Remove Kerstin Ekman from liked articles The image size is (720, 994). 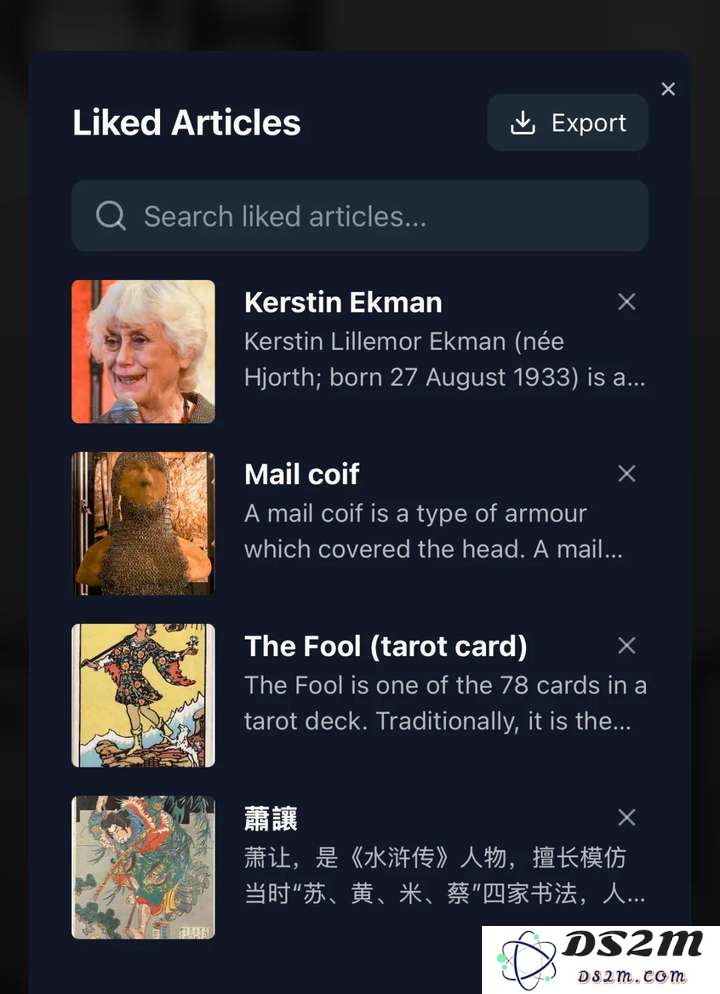[627, 302]
